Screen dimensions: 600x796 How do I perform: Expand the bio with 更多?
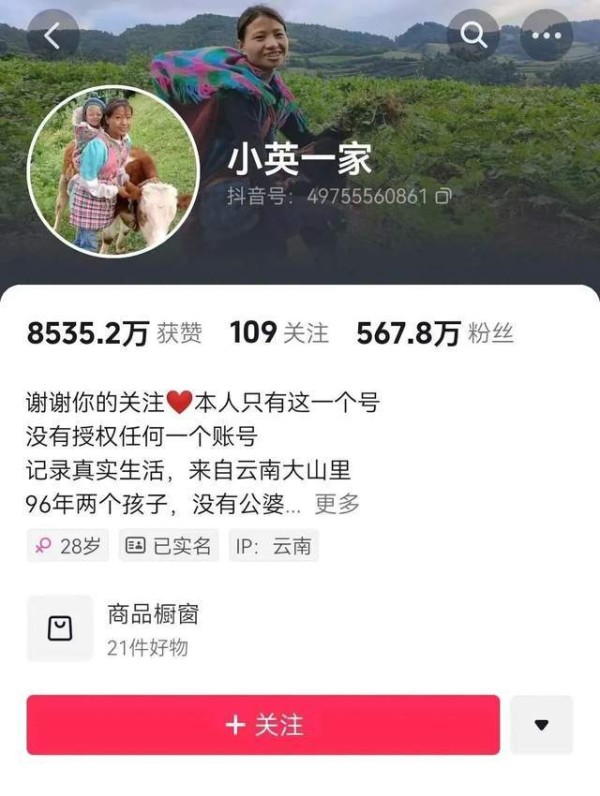[x=337, y=504]
